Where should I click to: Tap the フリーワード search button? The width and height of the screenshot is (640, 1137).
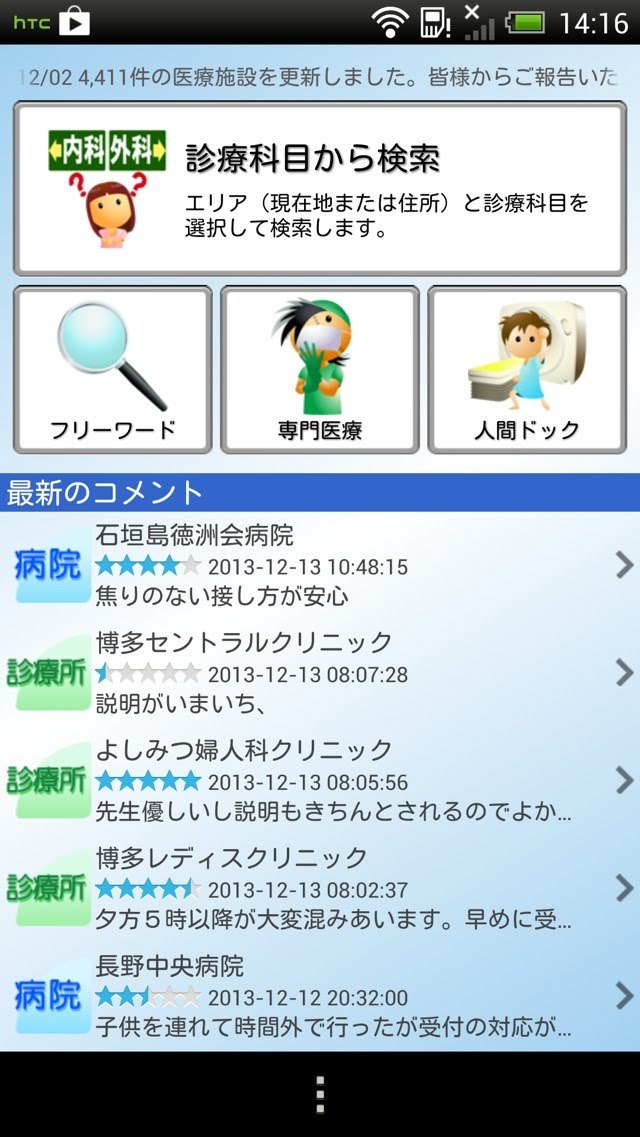112,369
